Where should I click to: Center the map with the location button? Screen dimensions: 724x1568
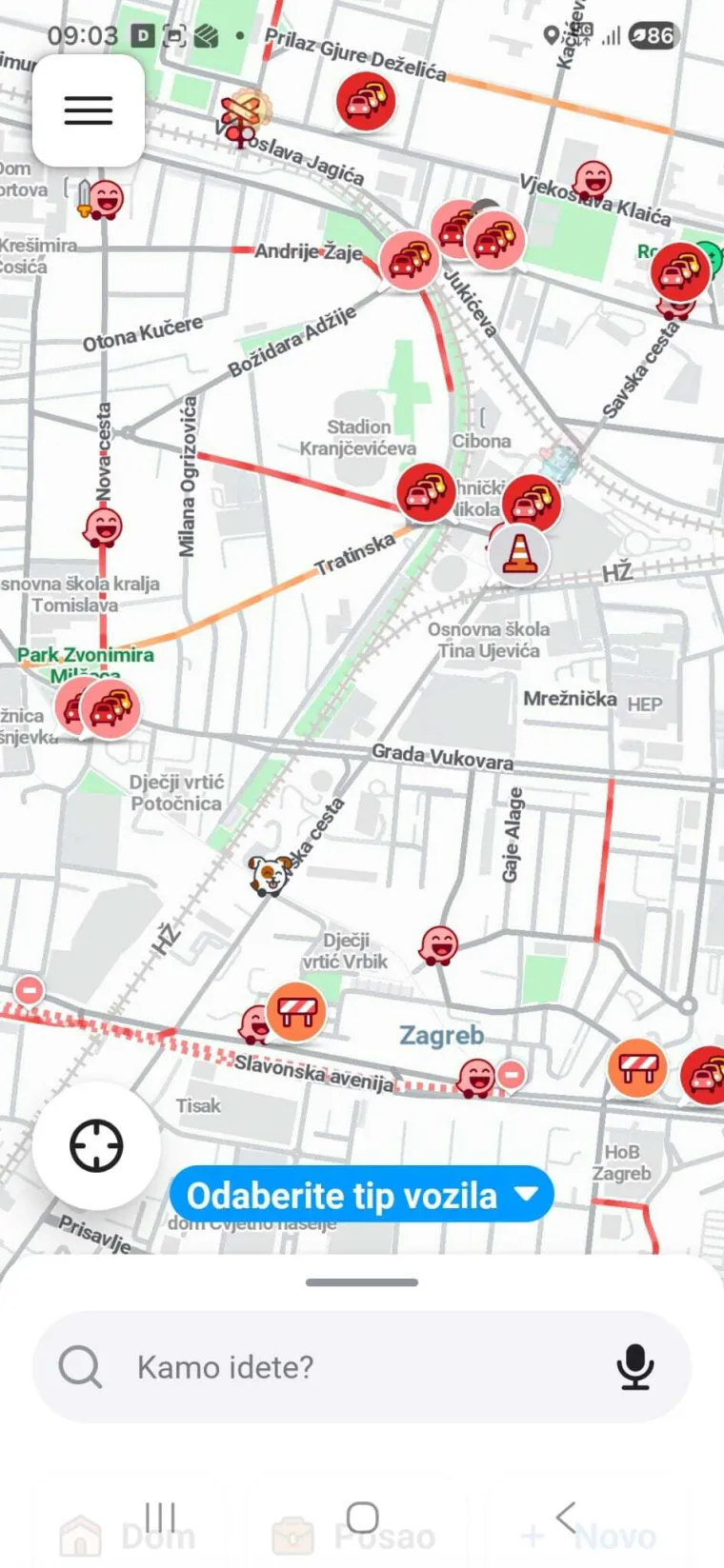click(95, 1146)
